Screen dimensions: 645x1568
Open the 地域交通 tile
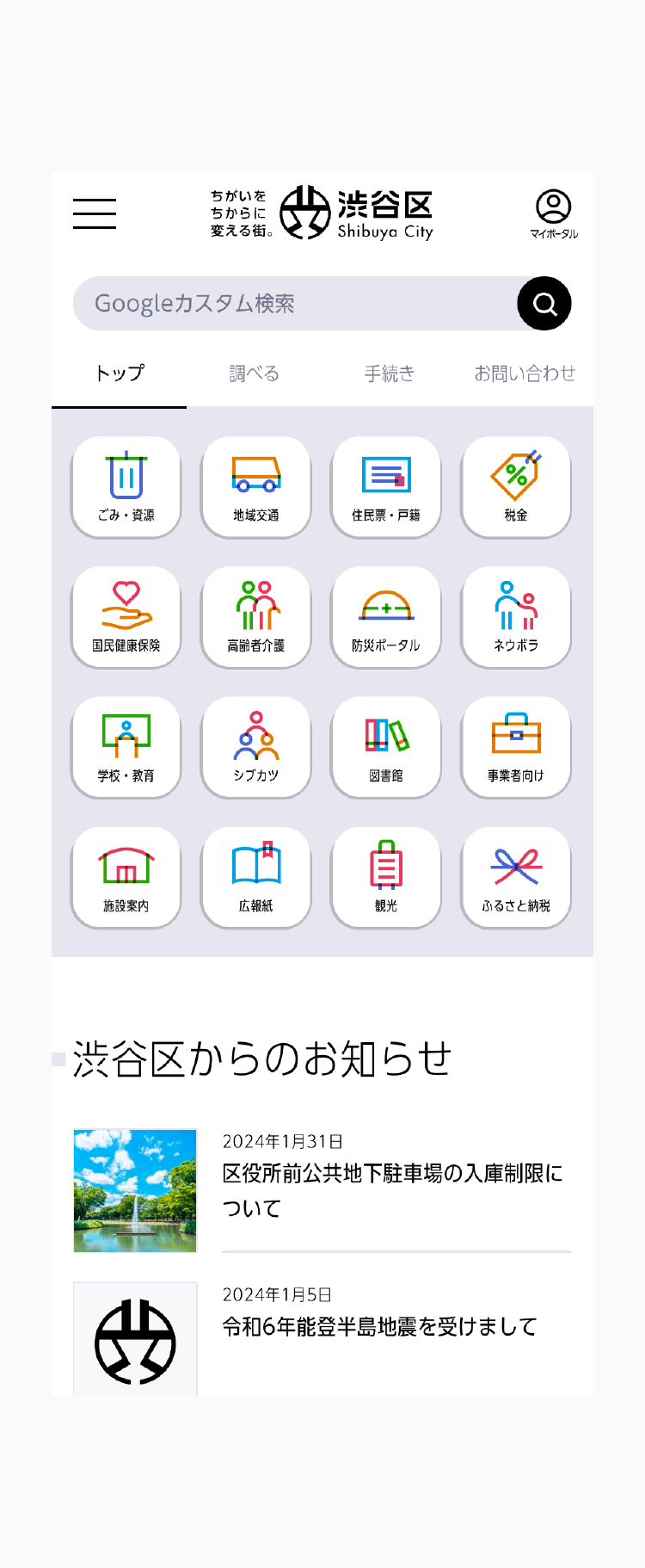(x=256, y=487)
